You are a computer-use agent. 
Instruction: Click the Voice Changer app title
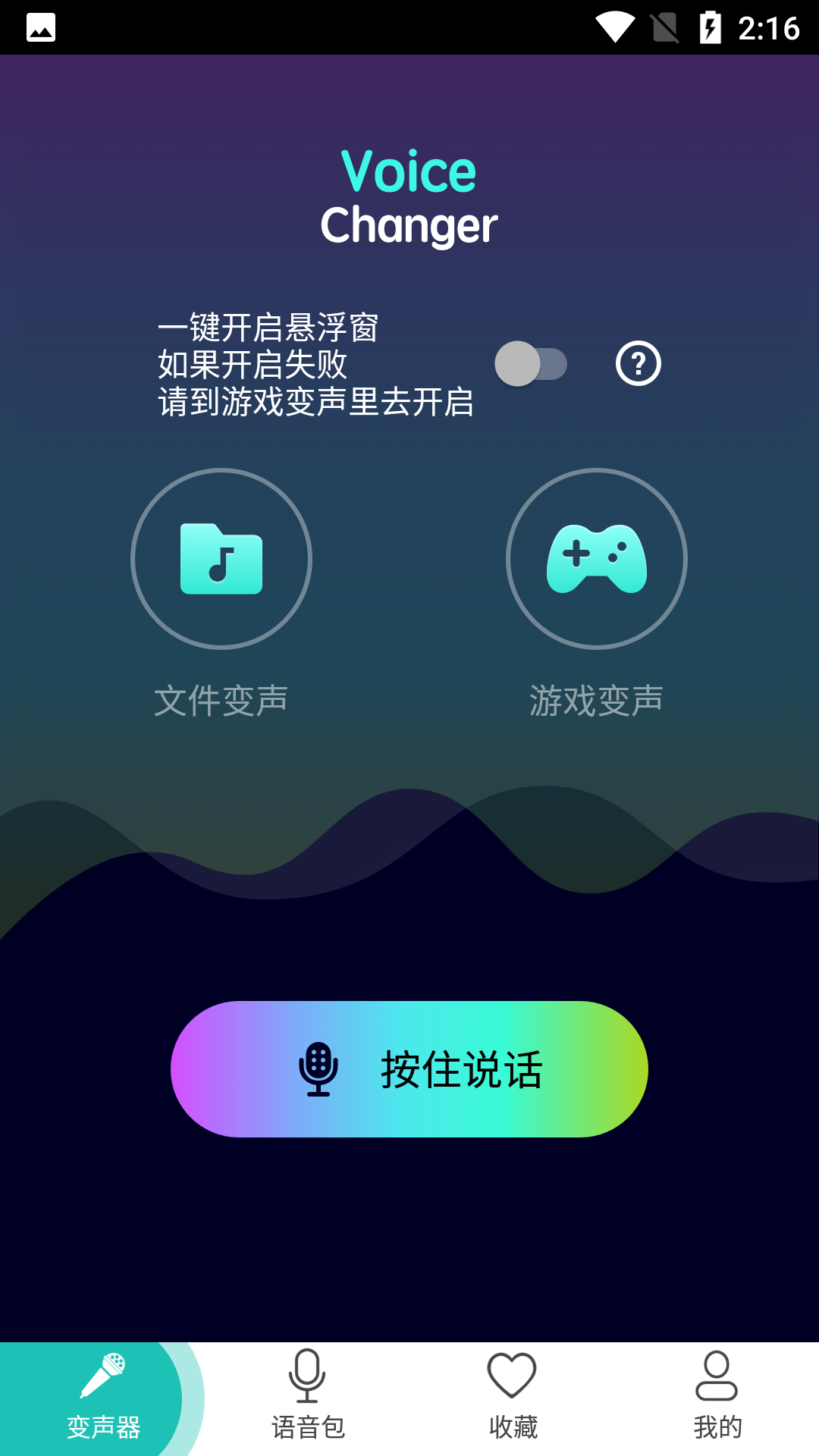click(x=409, y=196)
